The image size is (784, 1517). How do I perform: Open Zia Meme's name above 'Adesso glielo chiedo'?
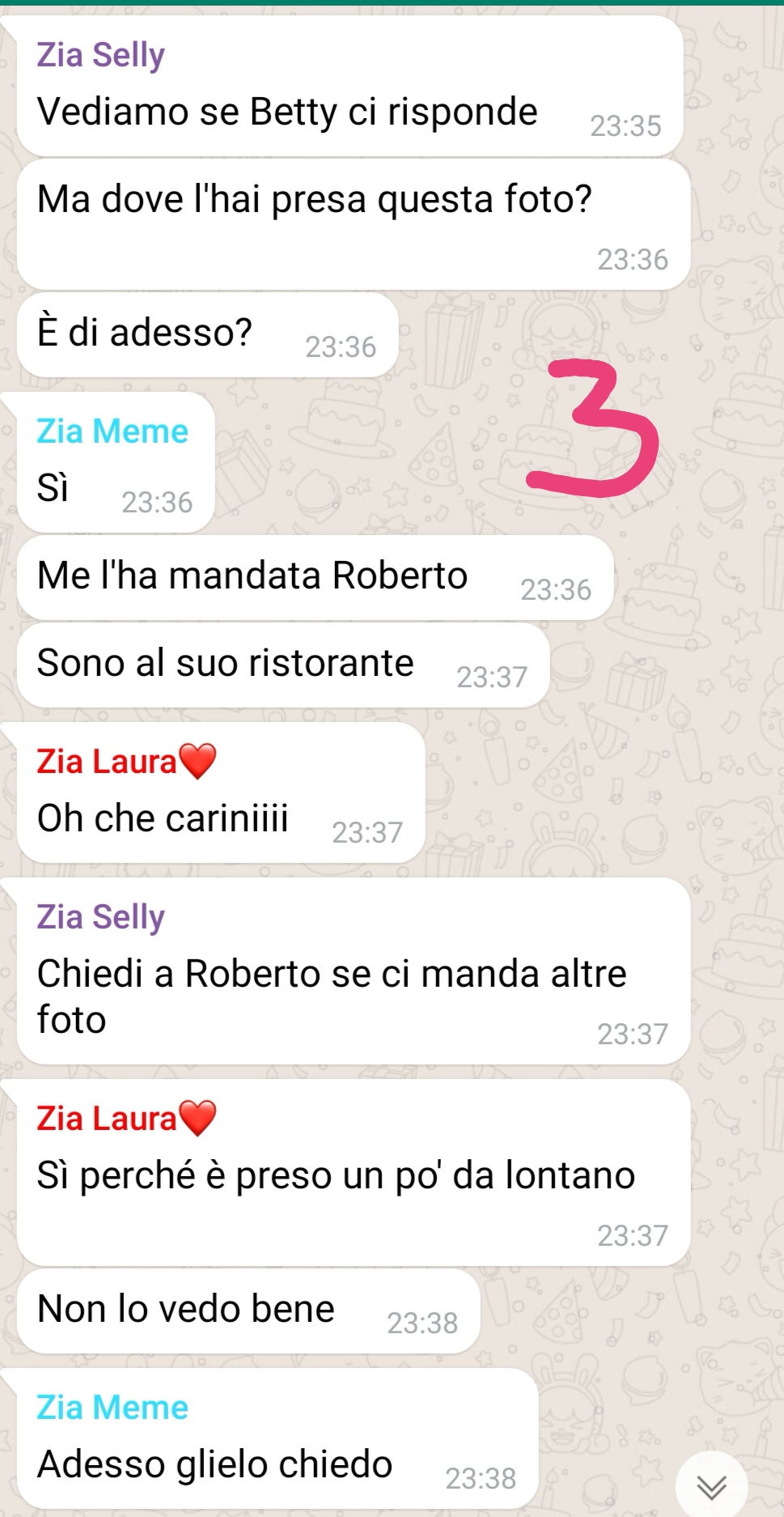coord(112,1408)
